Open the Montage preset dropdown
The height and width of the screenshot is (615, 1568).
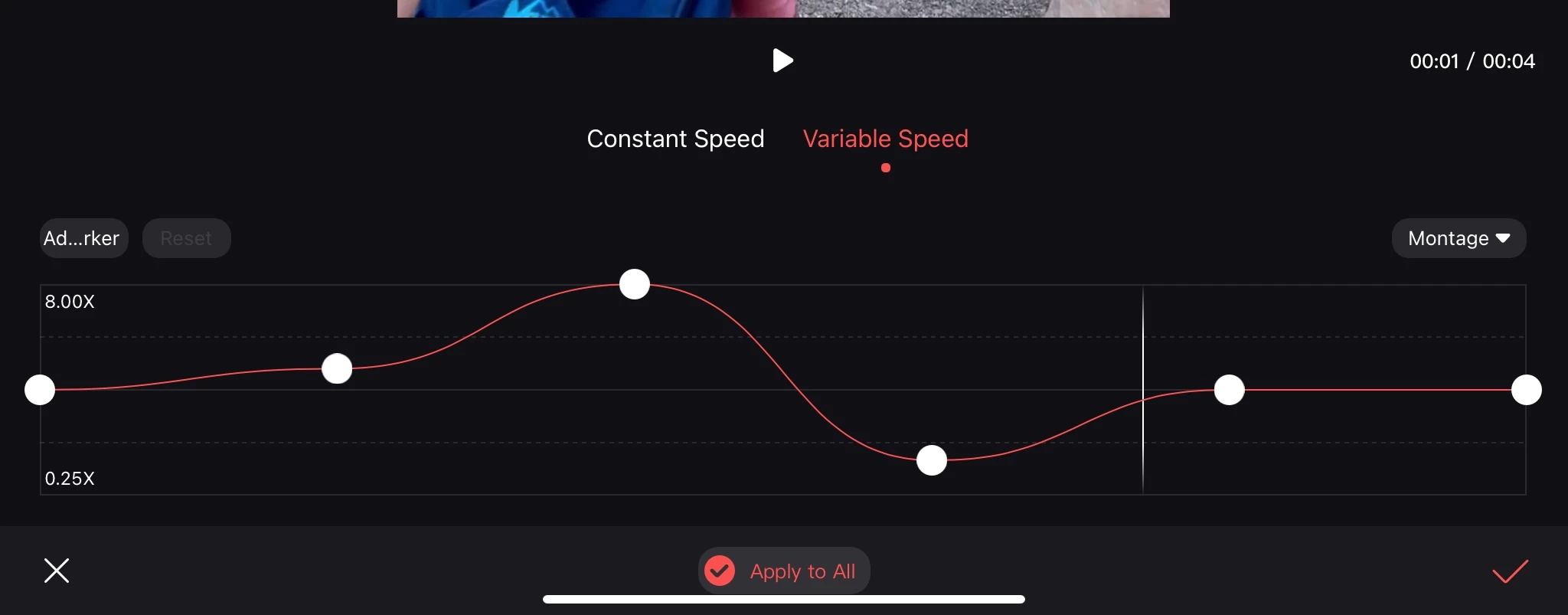coord(1458,238)
